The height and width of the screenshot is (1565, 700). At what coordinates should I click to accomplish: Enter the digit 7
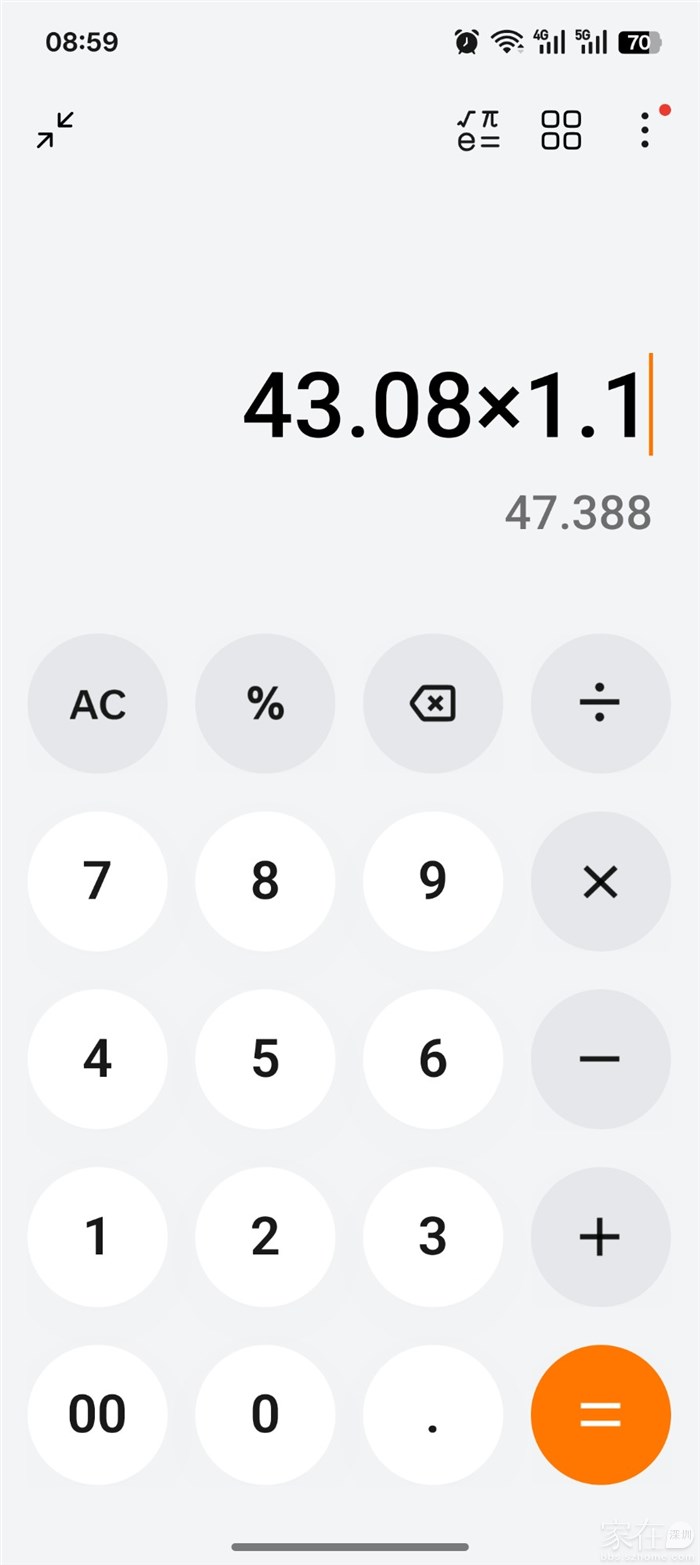(97, 881)
